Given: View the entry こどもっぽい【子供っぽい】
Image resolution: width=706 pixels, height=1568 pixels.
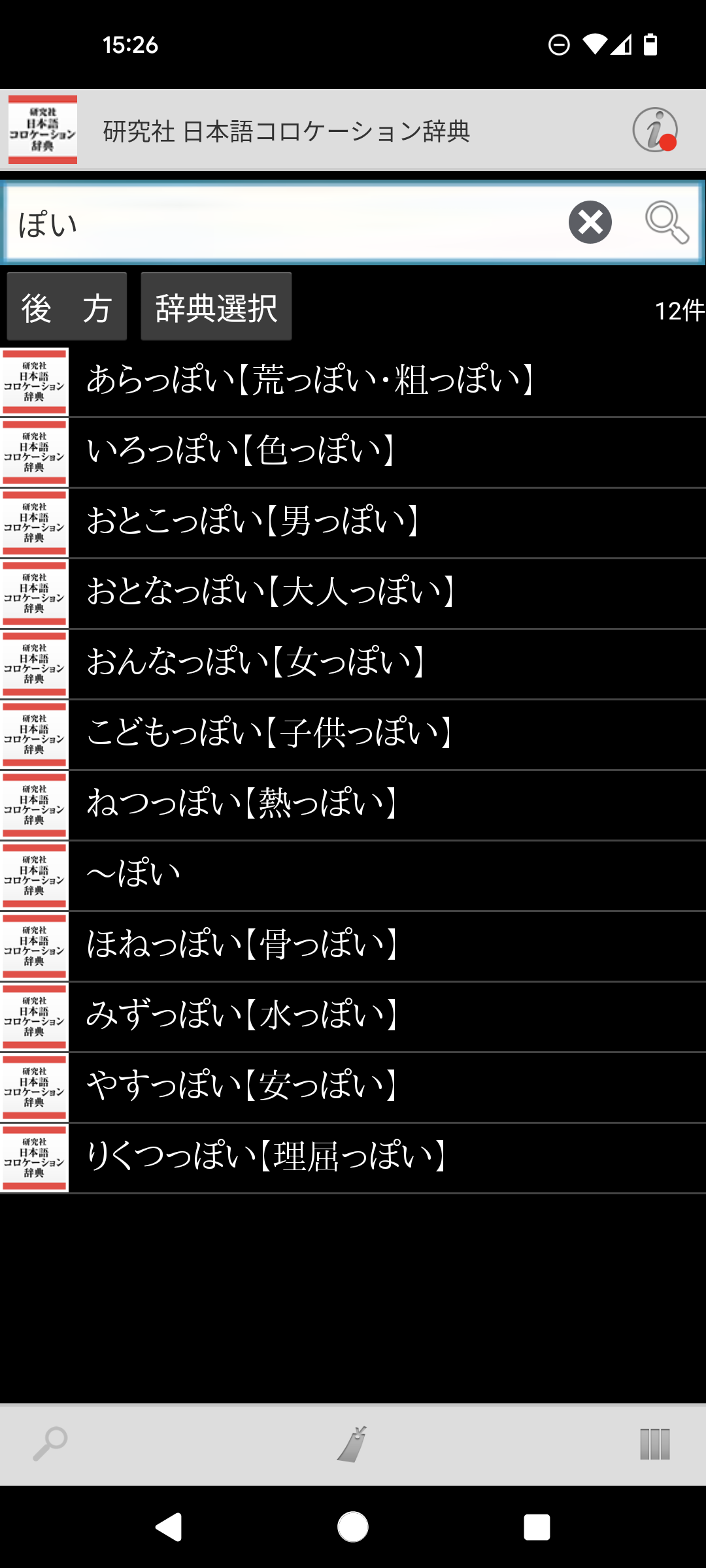Looking at the screenshot, I should pyautogui.click(x=353, y=734).
